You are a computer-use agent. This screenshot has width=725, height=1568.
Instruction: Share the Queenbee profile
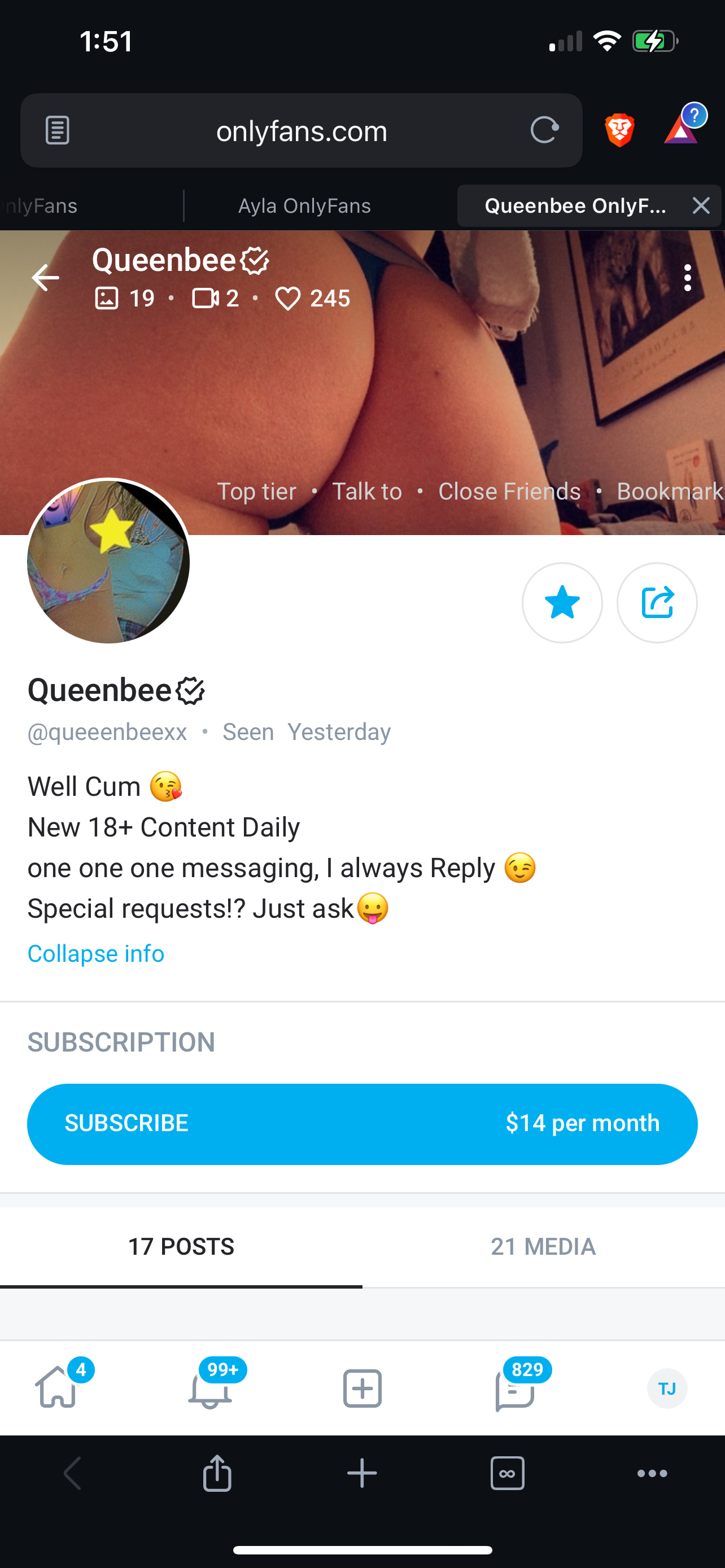(x=657, y=603)
